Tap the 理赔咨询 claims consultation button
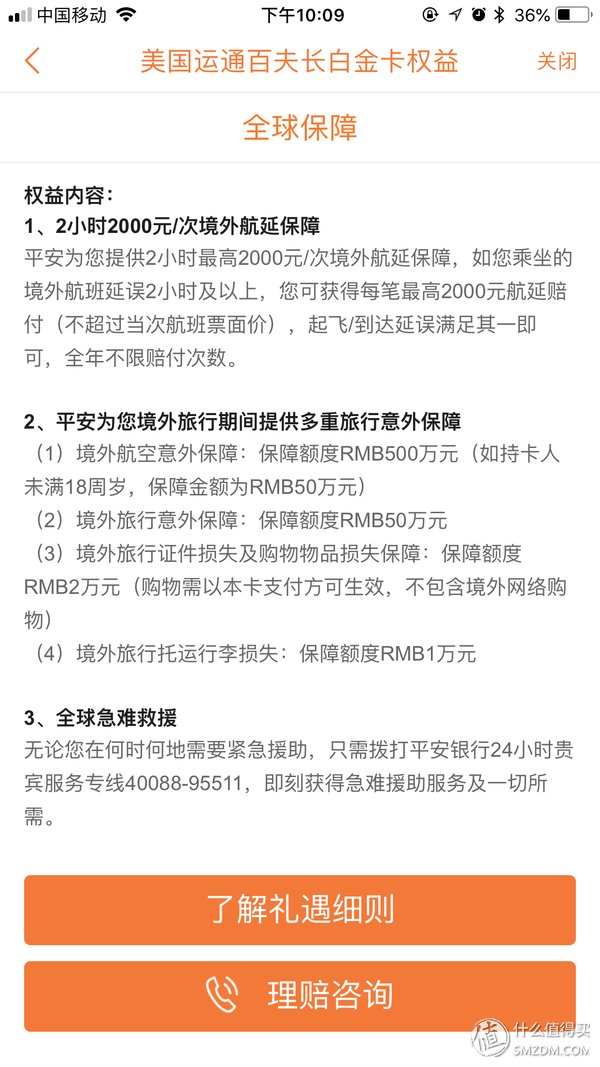This screenshot has height=1067, width=600. click(300, 995)
